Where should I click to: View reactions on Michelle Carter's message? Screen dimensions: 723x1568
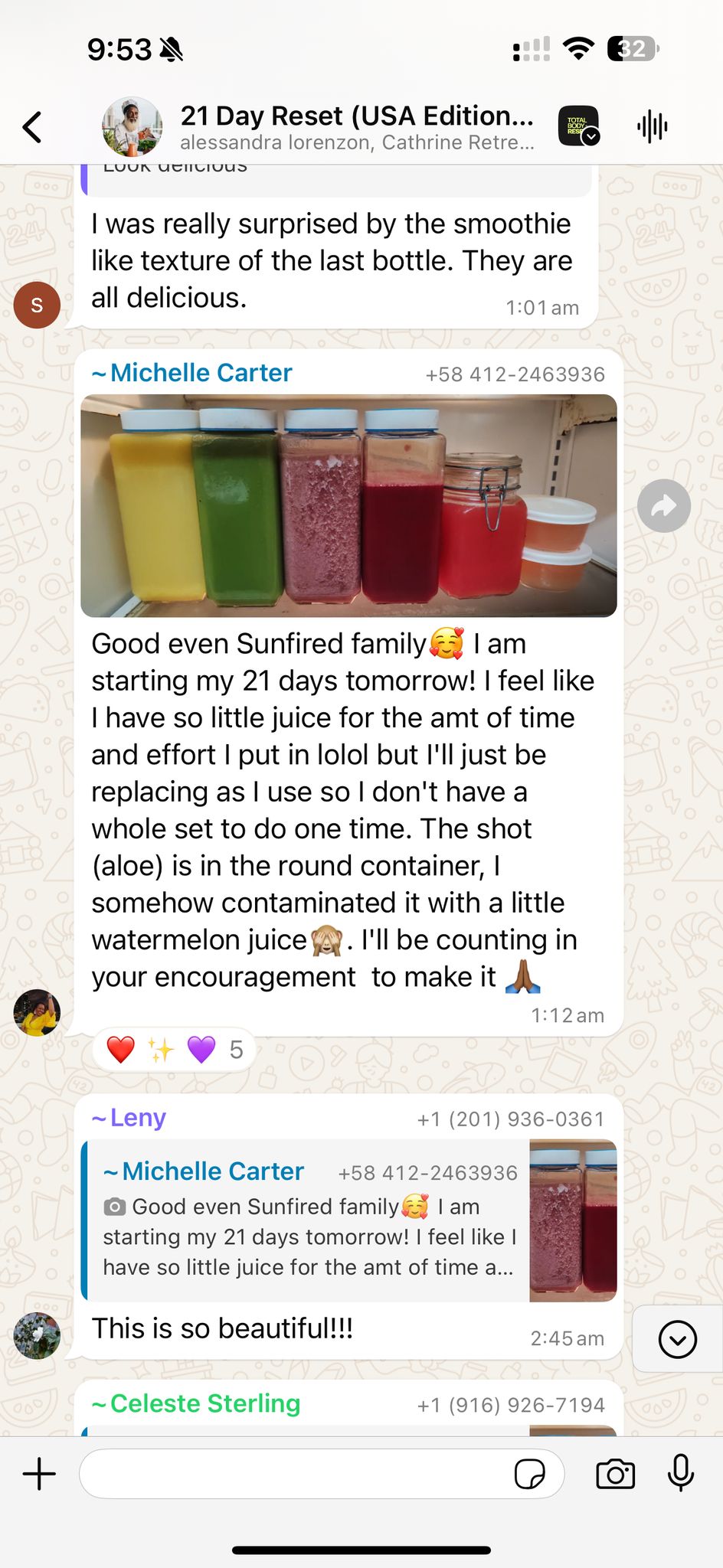click(x=174, y=1050)
